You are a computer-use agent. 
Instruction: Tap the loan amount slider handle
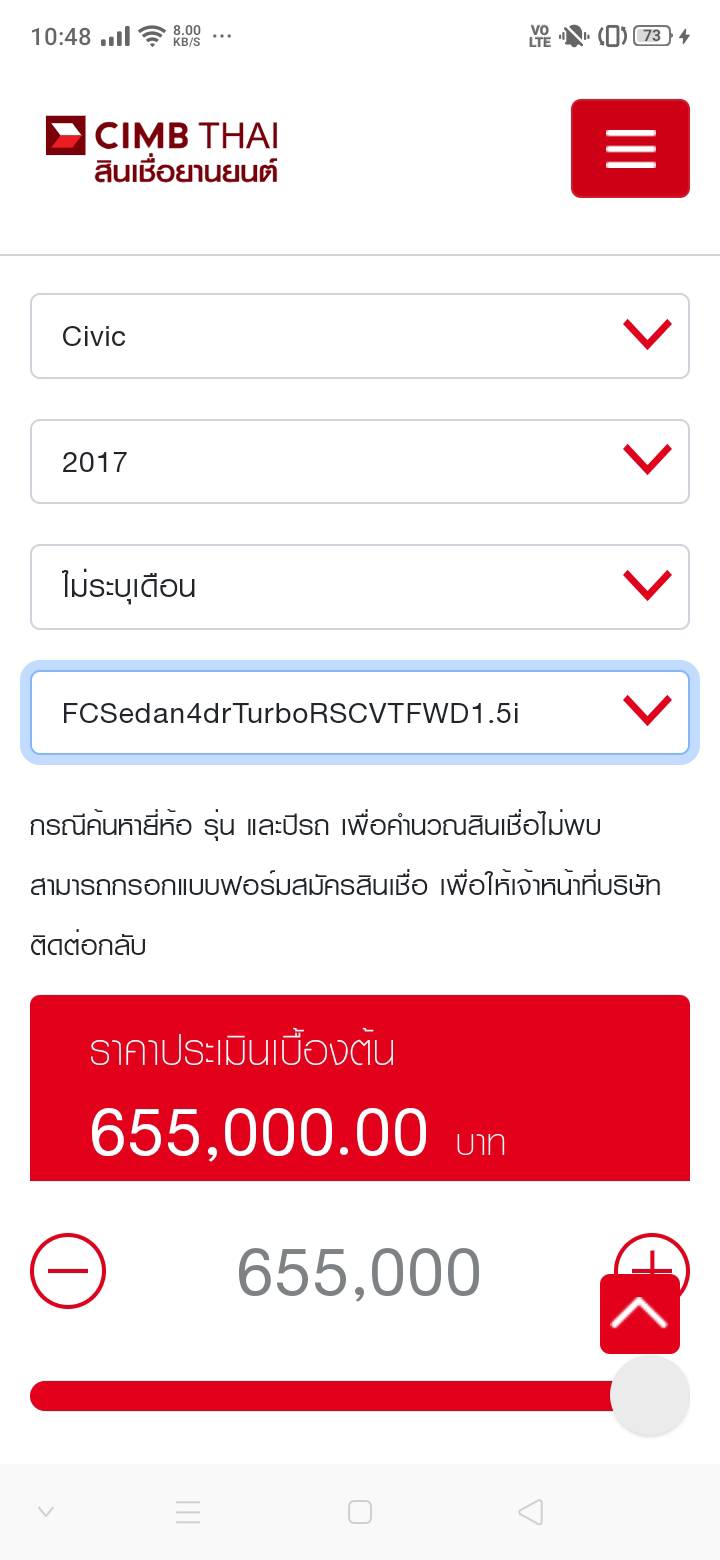(649, 1396)
